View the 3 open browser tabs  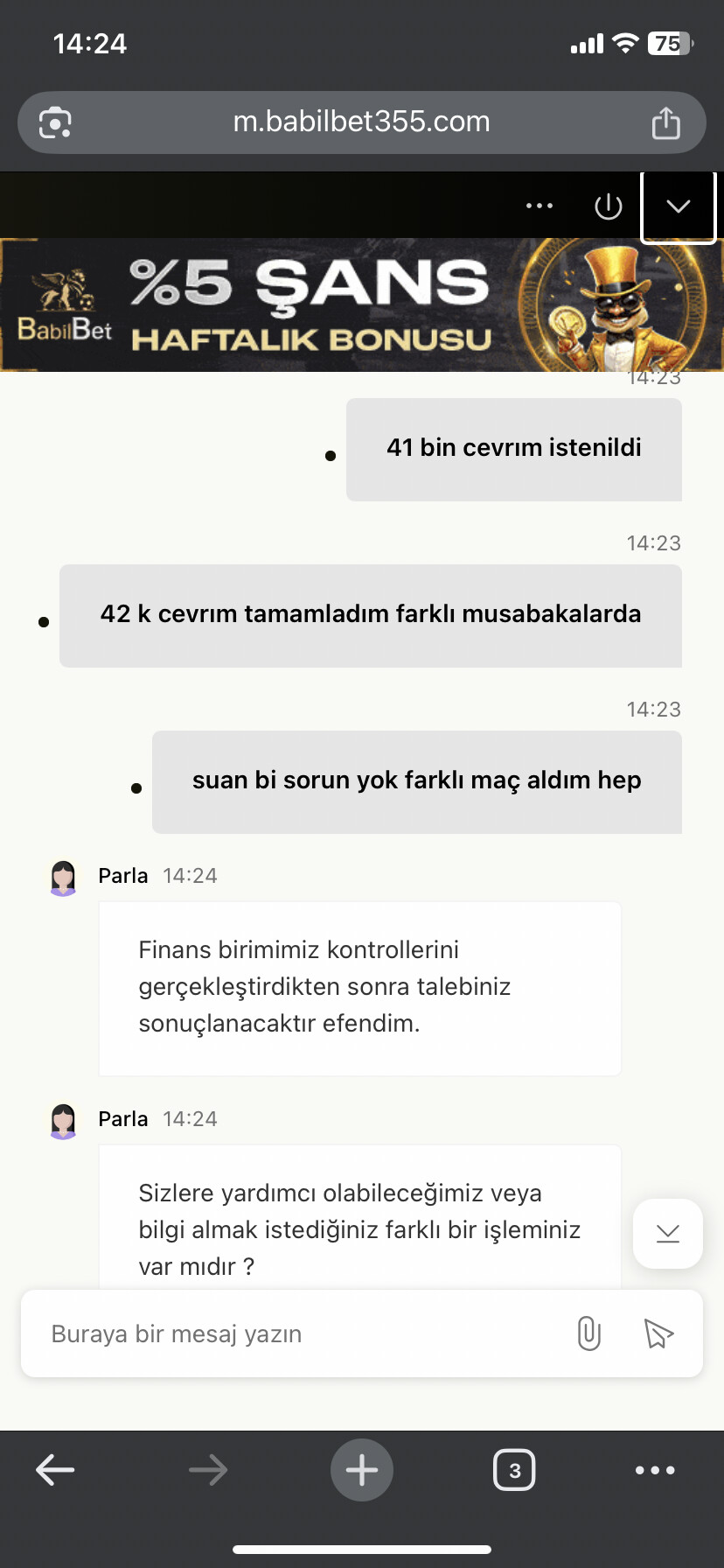pyautogui.click(x=514, y=1470)
